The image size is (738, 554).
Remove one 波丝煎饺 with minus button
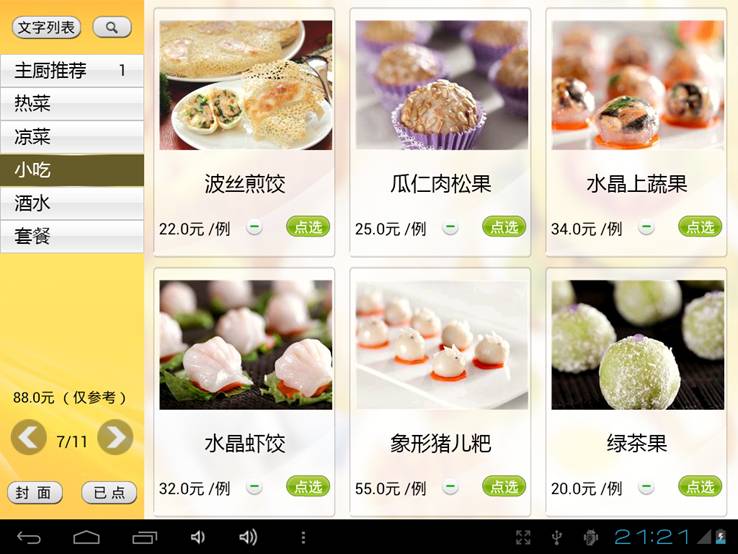(254, 228)
